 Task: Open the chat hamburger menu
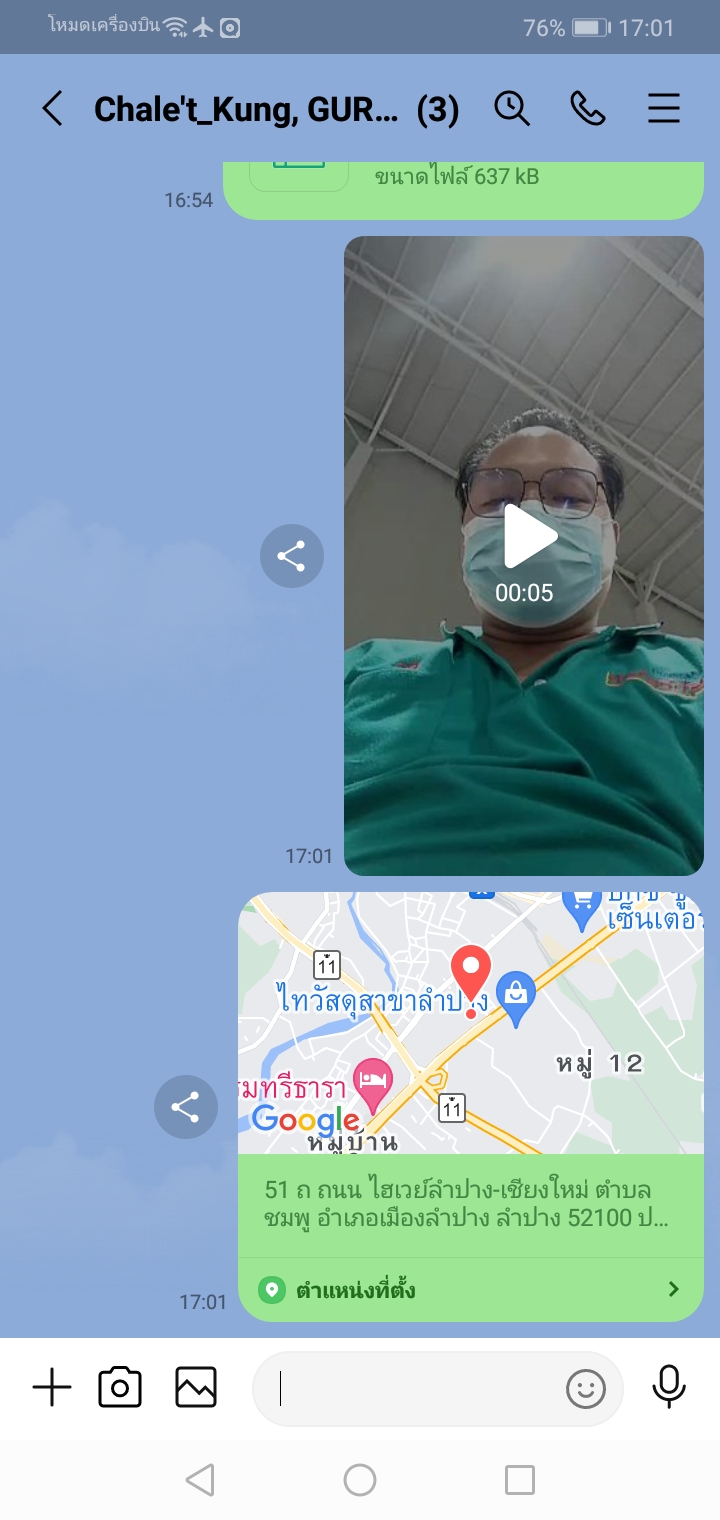664,108
